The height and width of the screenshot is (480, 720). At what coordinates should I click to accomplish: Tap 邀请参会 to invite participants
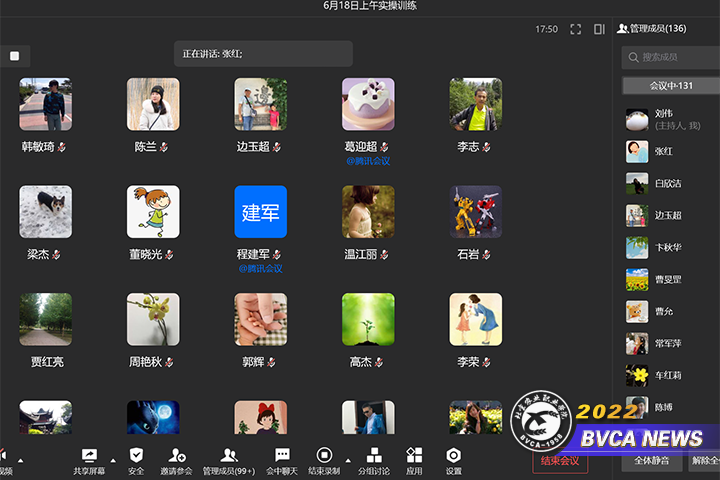click(176, 460)
